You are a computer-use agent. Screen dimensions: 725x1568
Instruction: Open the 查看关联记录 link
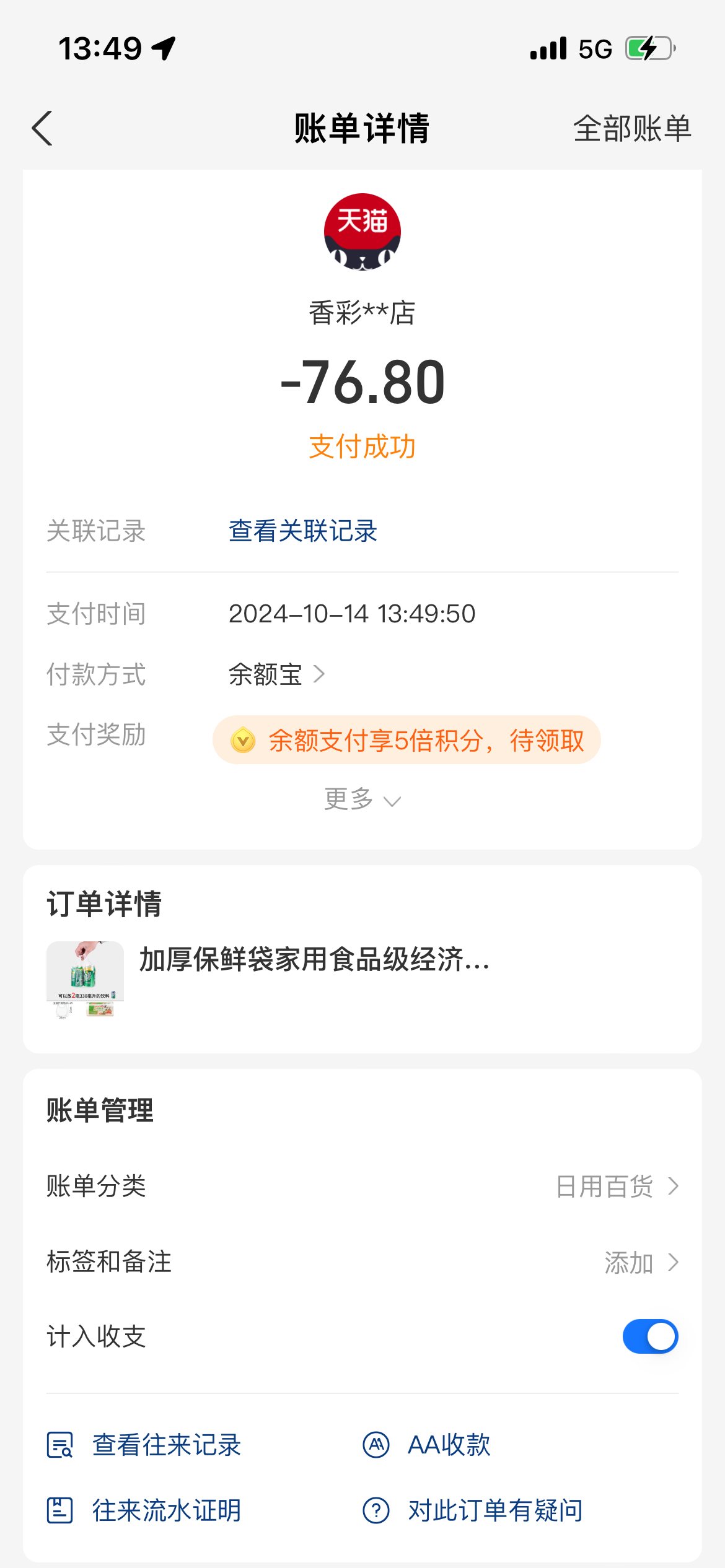[302, 531]
